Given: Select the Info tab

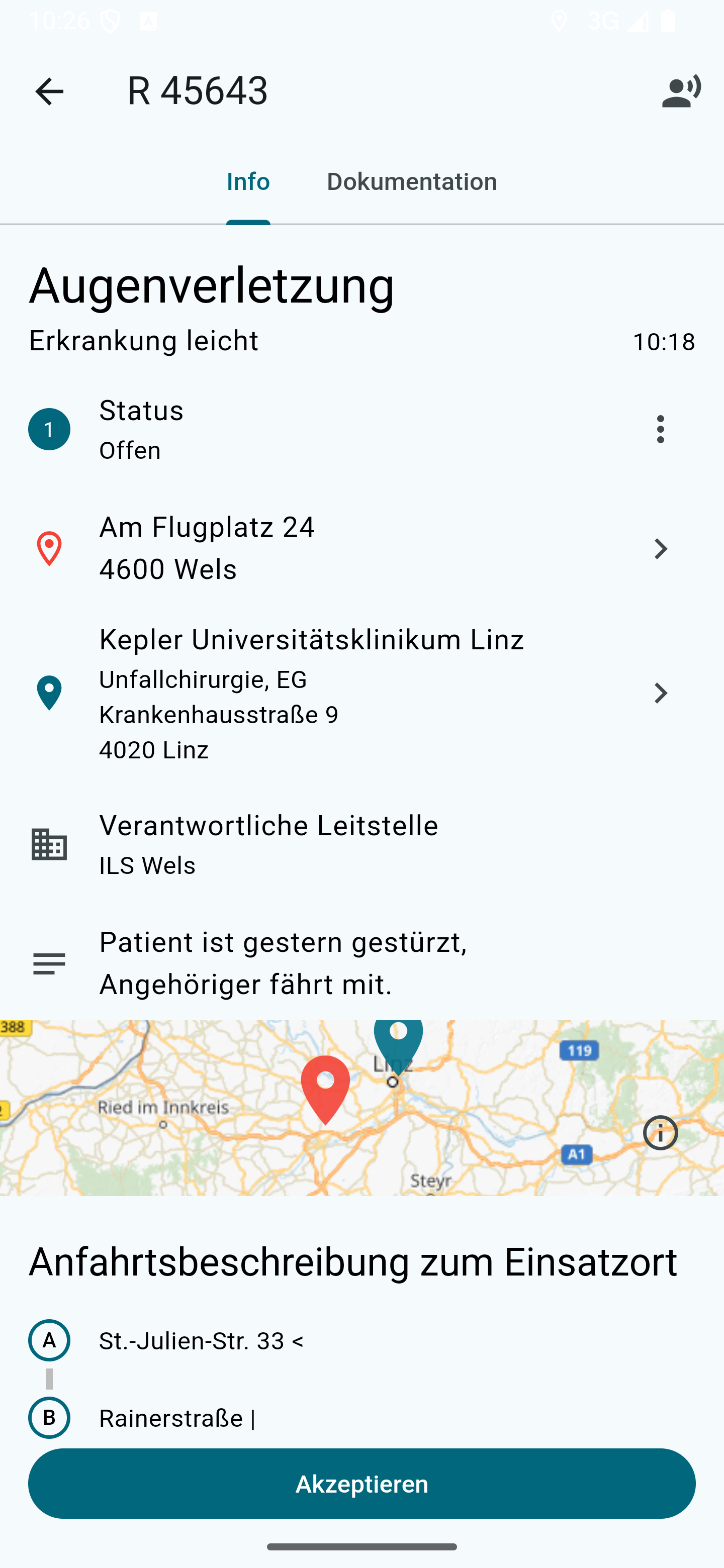Looking at the screenshot, I should pos(248,181).
